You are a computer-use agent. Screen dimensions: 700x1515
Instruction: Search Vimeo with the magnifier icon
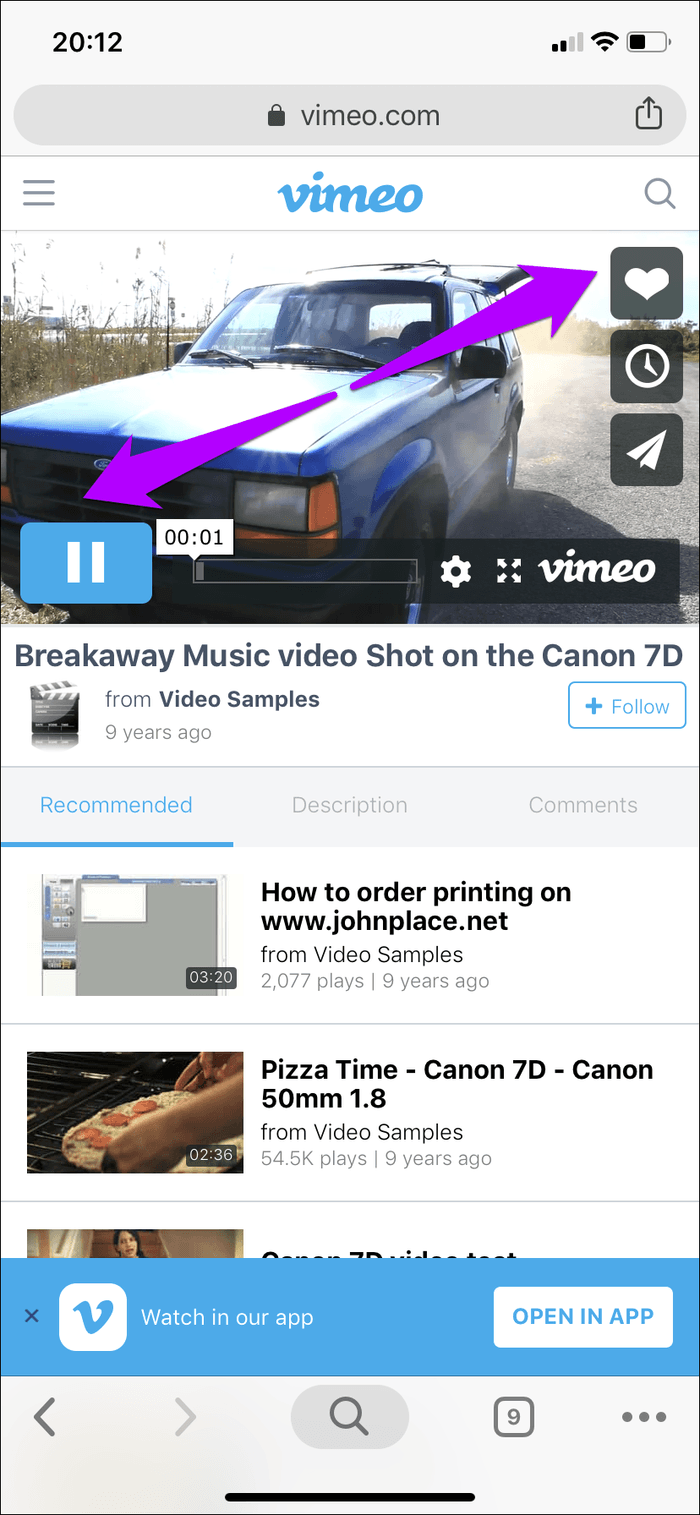(x=660, y=193)
